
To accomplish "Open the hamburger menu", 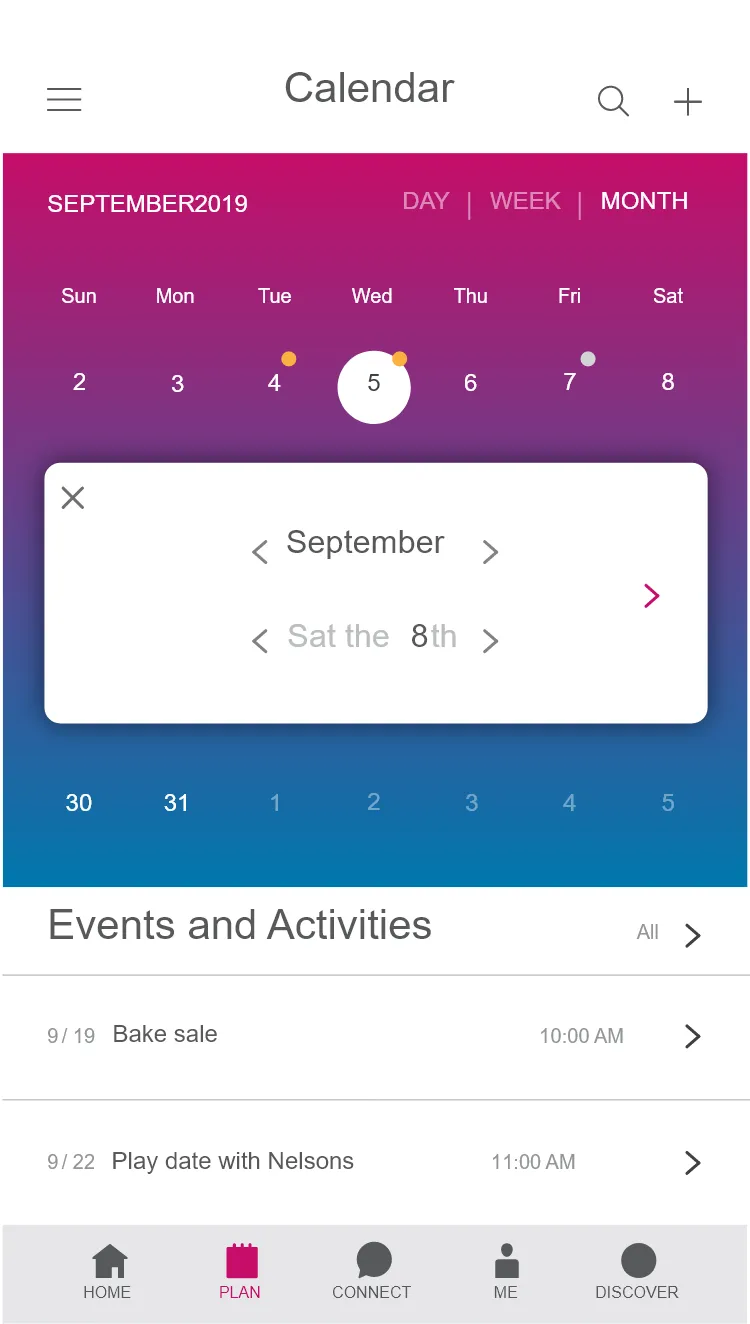I will (64, 100).
